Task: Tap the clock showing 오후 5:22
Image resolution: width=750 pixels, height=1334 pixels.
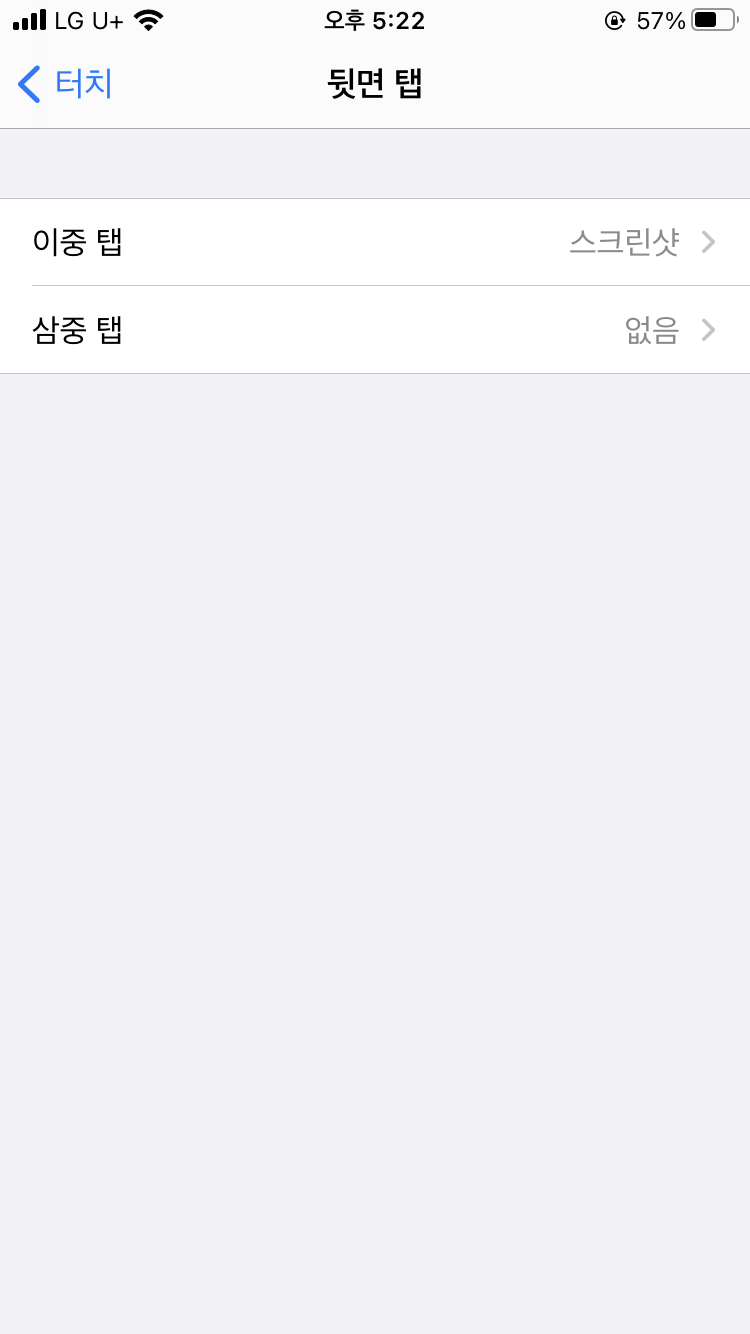Action: click(x=375, y=20)
